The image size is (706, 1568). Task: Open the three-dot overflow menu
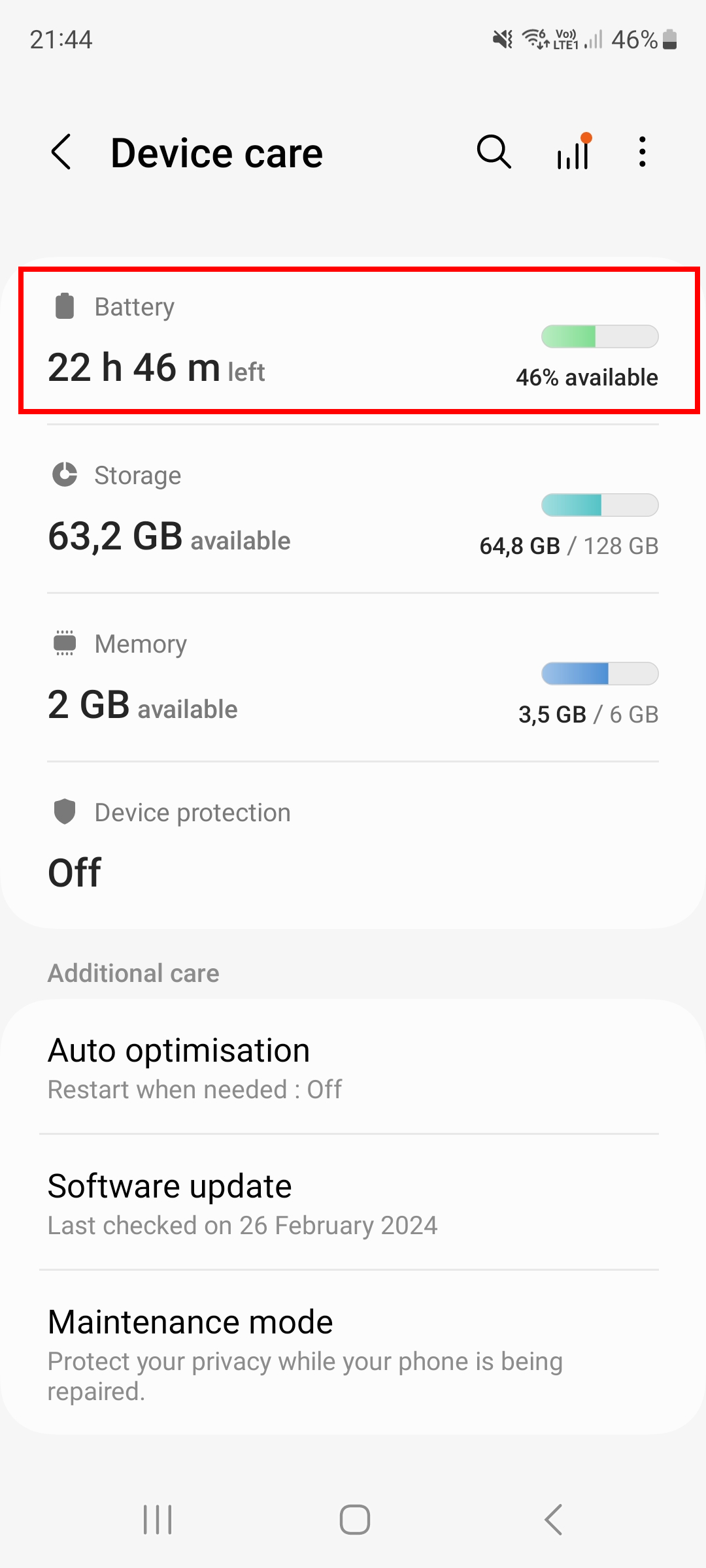[641, 152]
